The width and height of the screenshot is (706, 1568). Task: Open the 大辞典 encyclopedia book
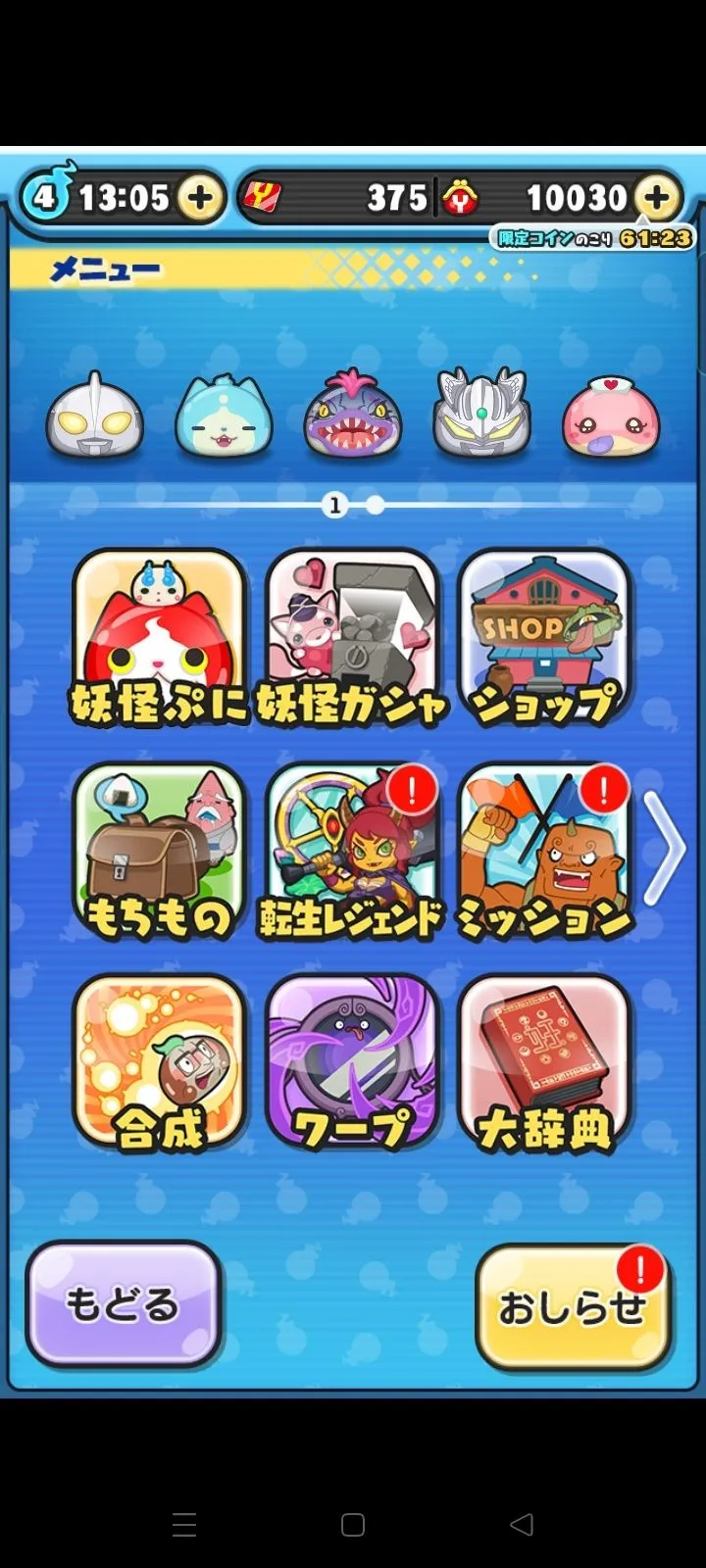point(543,1062)
